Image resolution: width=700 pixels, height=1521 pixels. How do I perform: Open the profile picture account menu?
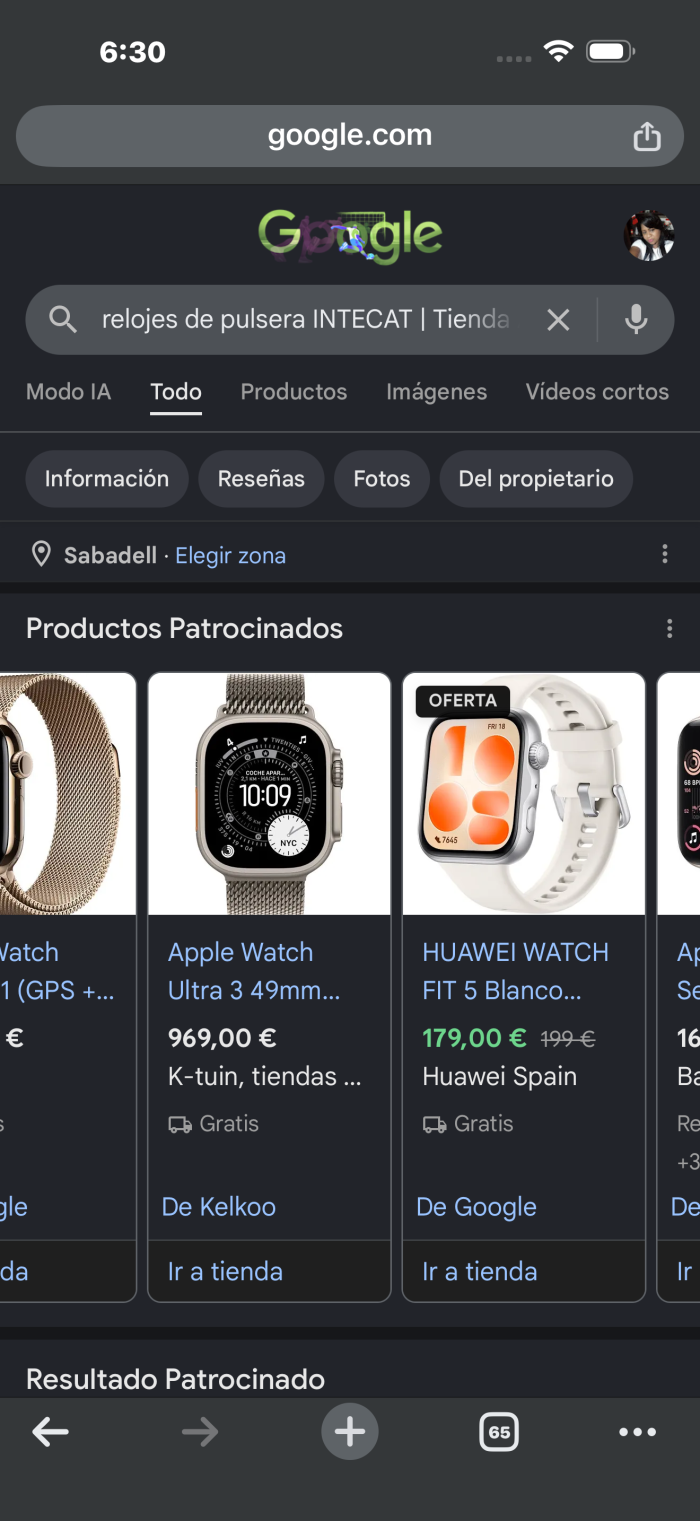[649, 236]
